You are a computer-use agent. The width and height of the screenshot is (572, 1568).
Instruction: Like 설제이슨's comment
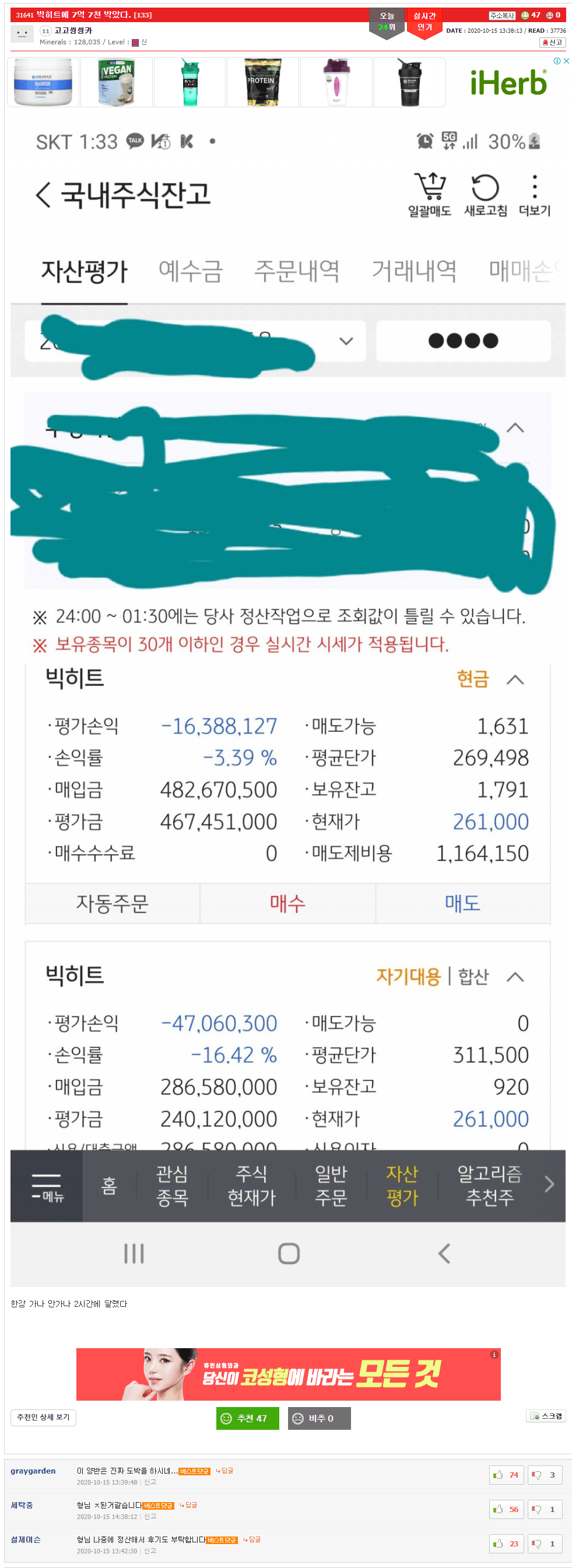point(506,1544)
